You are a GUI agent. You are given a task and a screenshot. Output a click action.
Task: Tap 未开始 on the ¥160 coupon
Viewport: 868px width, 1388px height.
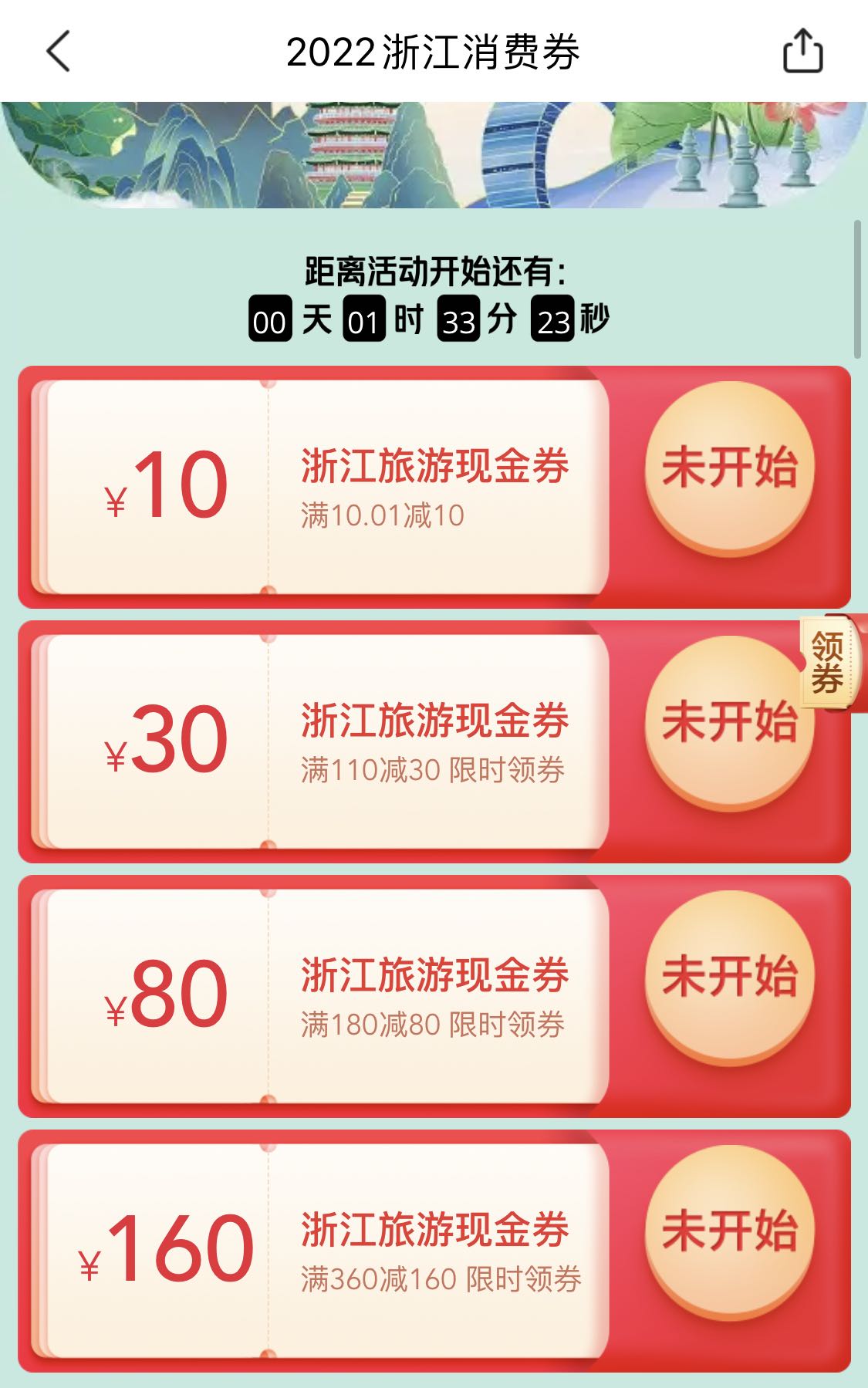729,1231
